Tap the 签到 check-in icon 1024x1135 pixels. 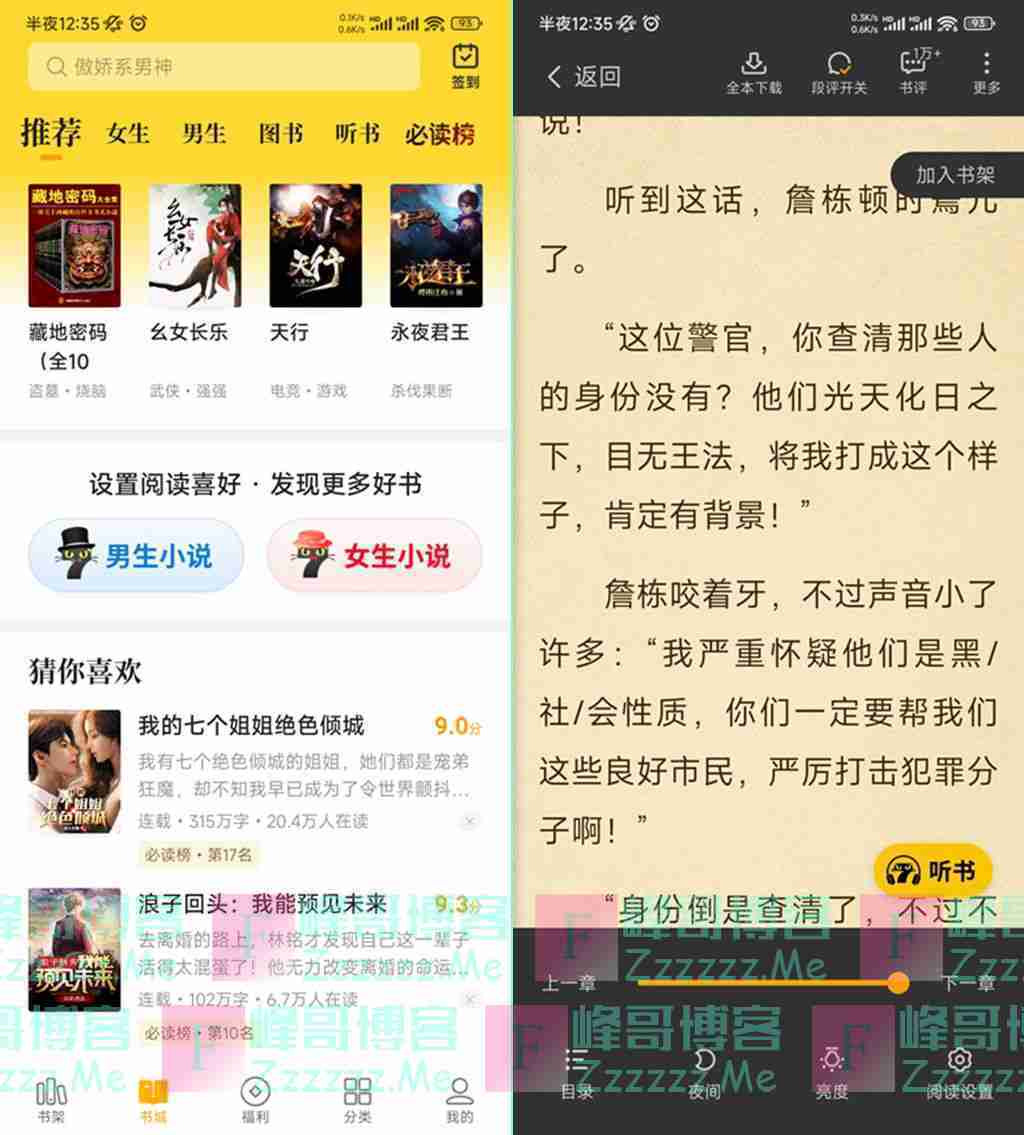pos(465,66)
